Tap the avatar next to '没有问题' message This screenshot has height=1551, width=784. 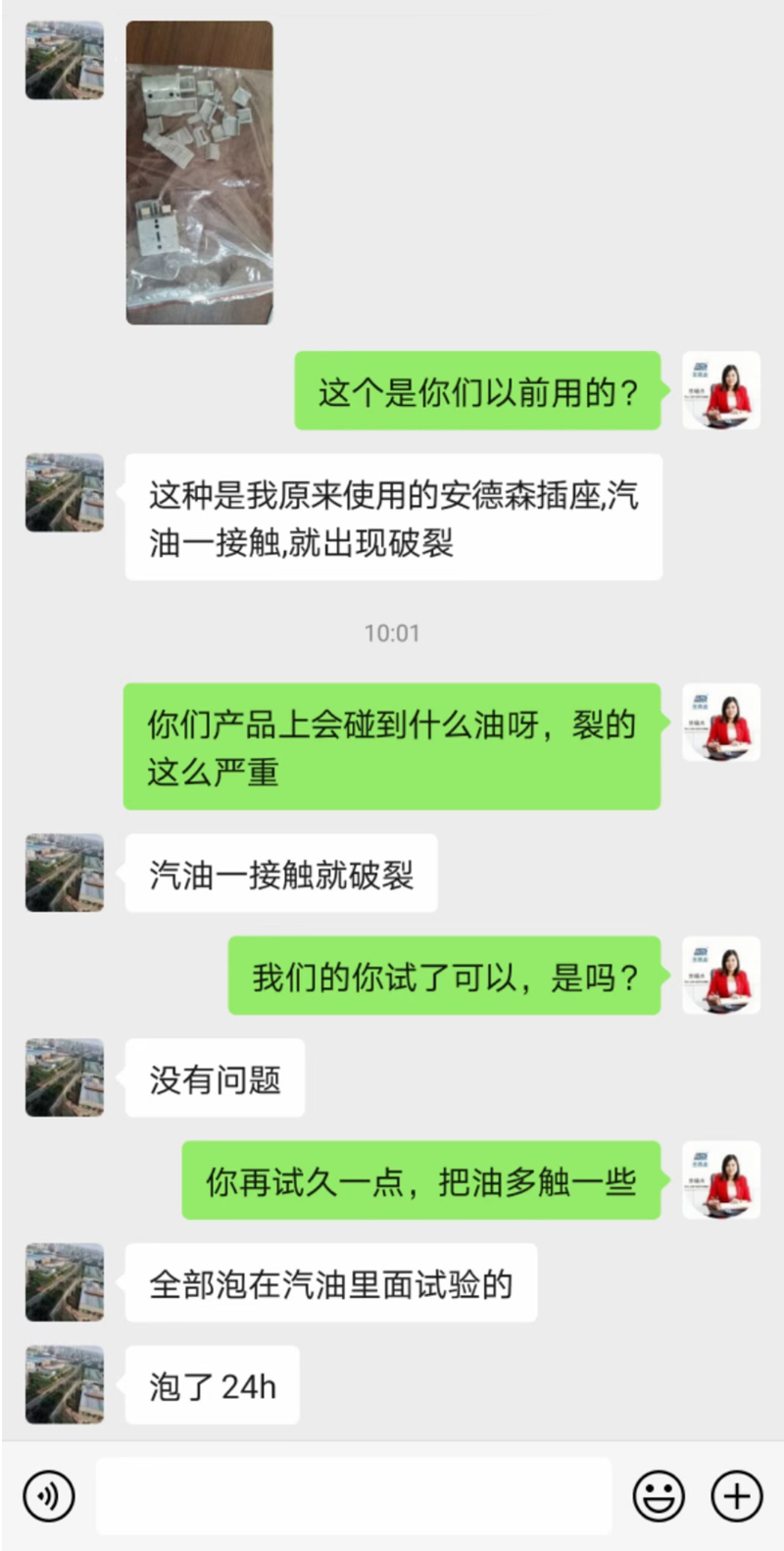tap(63, 1076)
